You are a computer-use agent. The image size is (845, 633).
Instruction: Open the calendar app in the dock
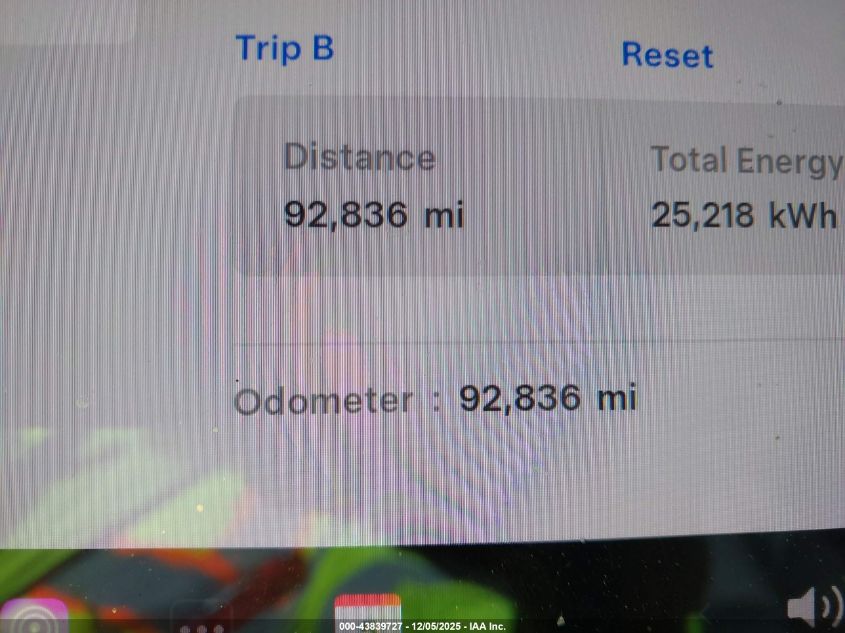tap(367, 612)
